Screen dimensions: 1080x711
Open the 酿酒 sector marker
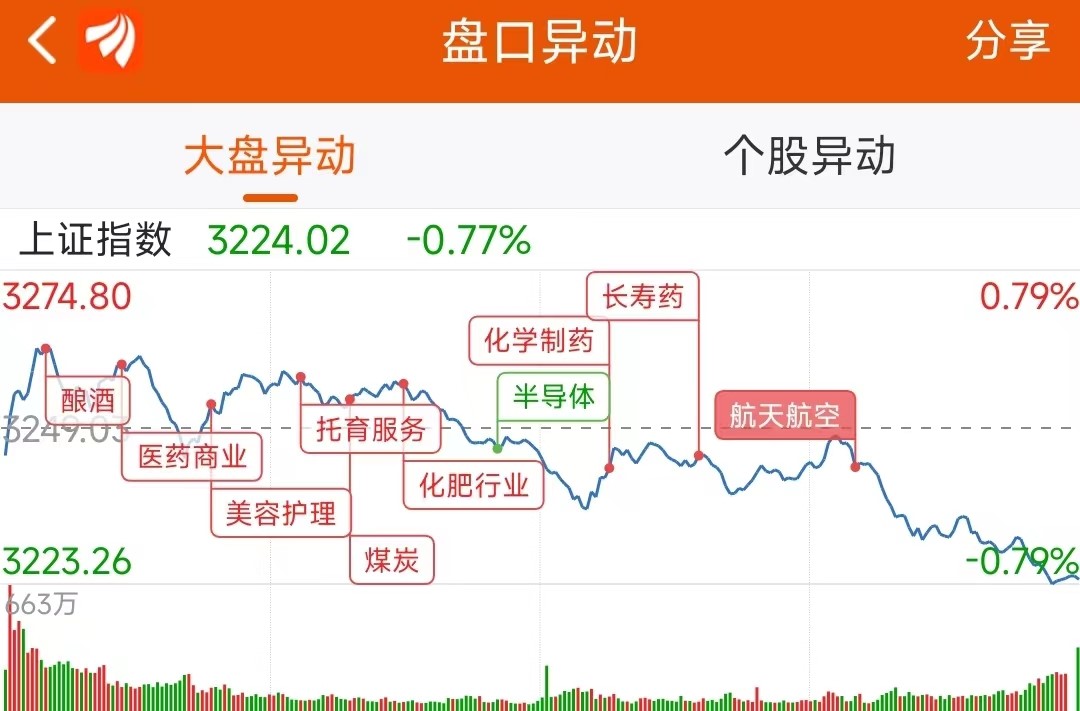(x=87, y=400)
